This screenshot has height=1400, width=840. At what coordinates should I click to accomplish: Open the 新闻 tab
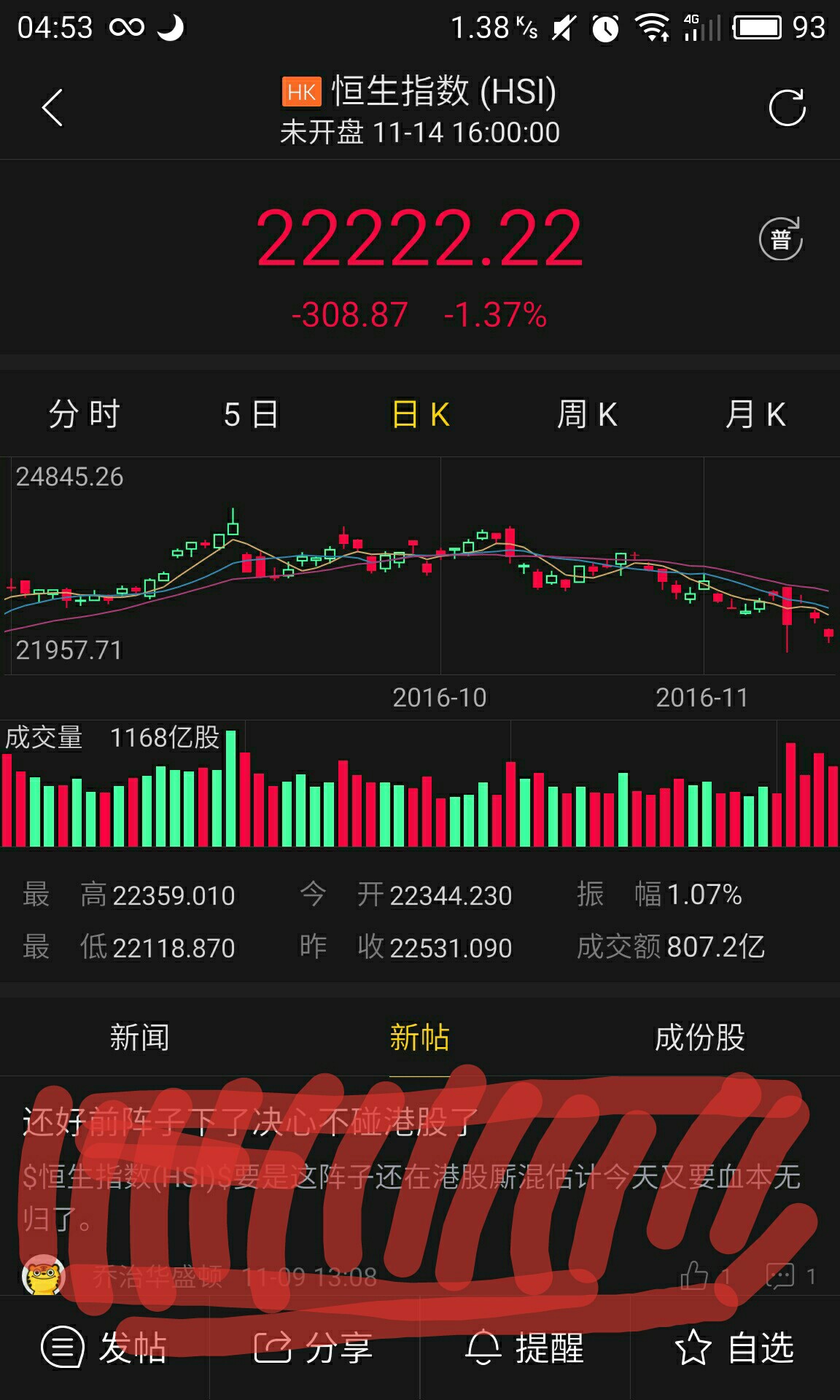coord(139,1037)
